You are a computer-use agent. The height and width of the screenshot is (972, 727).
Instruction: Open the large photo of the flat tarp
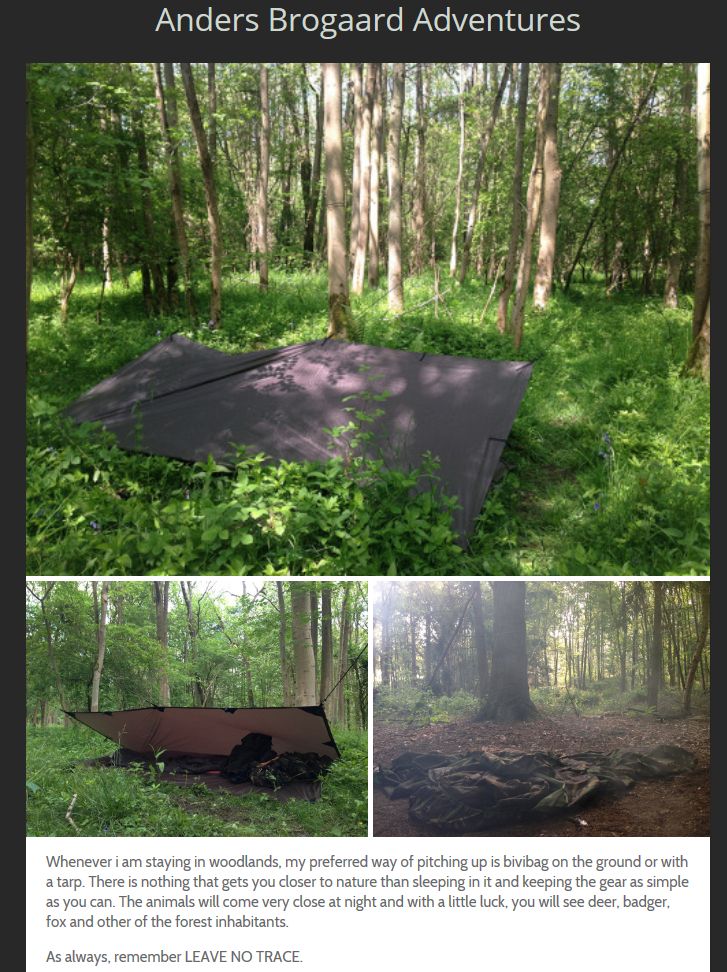coord(367,319)
